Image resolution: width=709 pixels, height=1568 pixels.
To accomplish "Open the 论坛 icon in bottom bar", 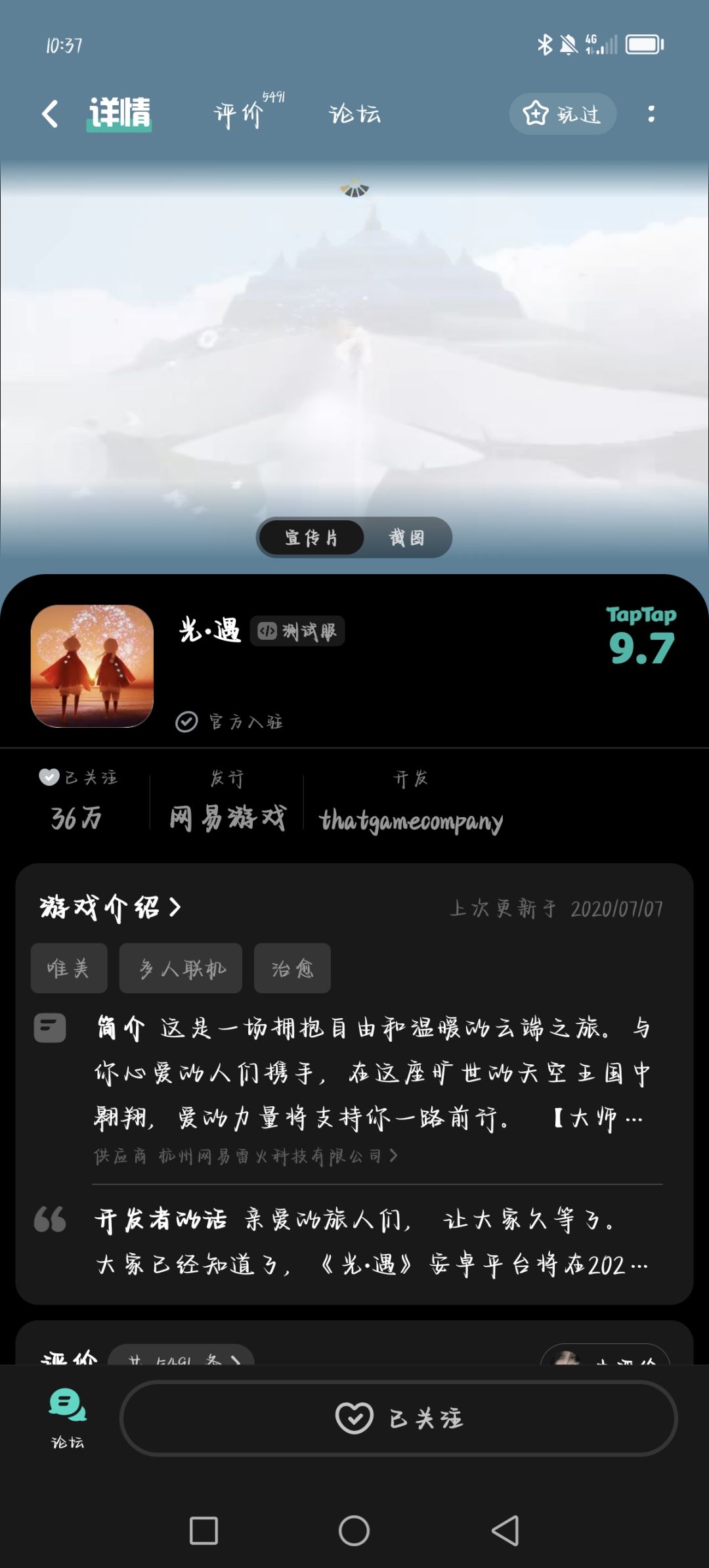I will [68, 1418].
